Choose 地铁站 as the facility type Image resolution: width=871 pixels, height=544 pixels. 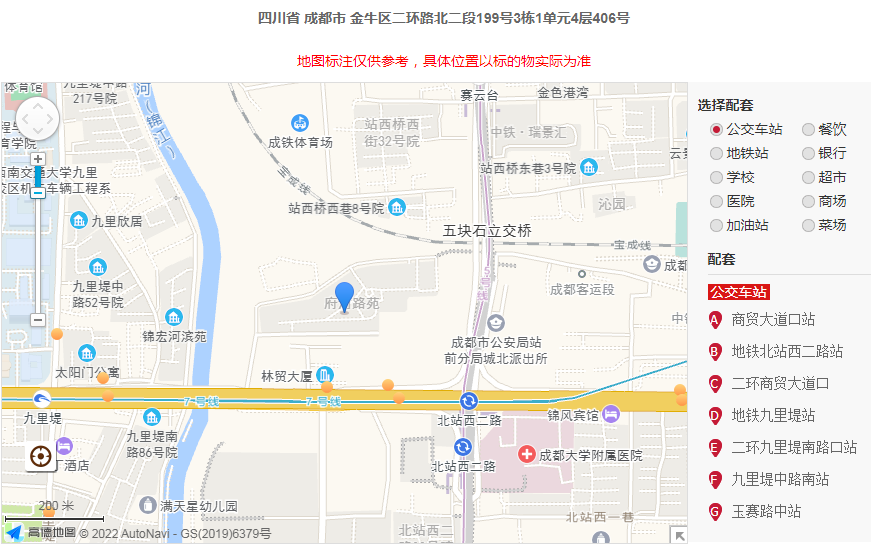click(716, 154)
